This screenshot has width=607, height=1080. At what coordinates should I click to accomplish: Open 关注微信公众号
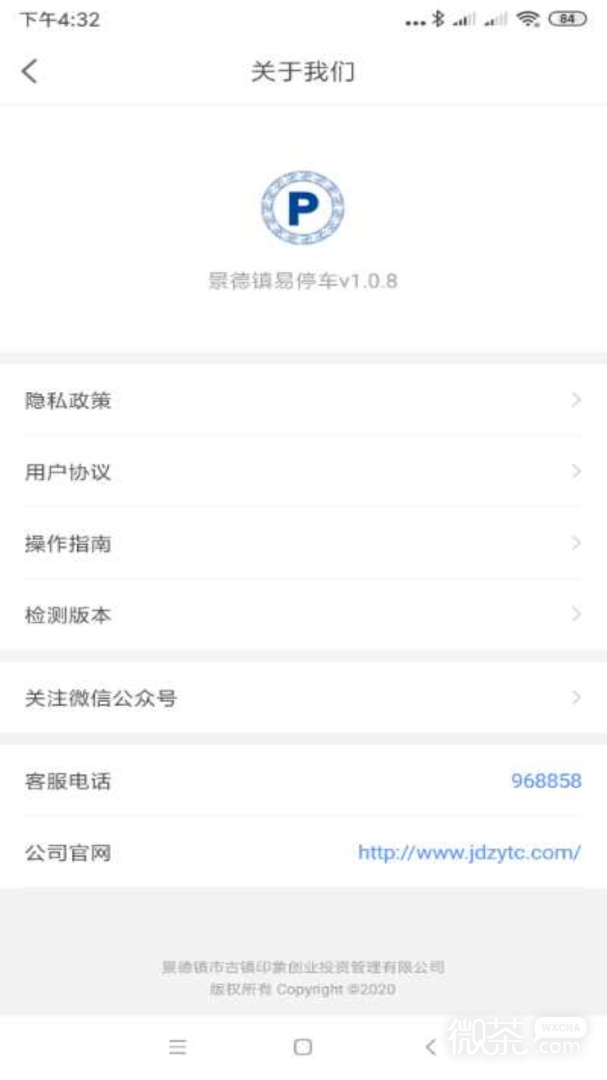point(303,698)
